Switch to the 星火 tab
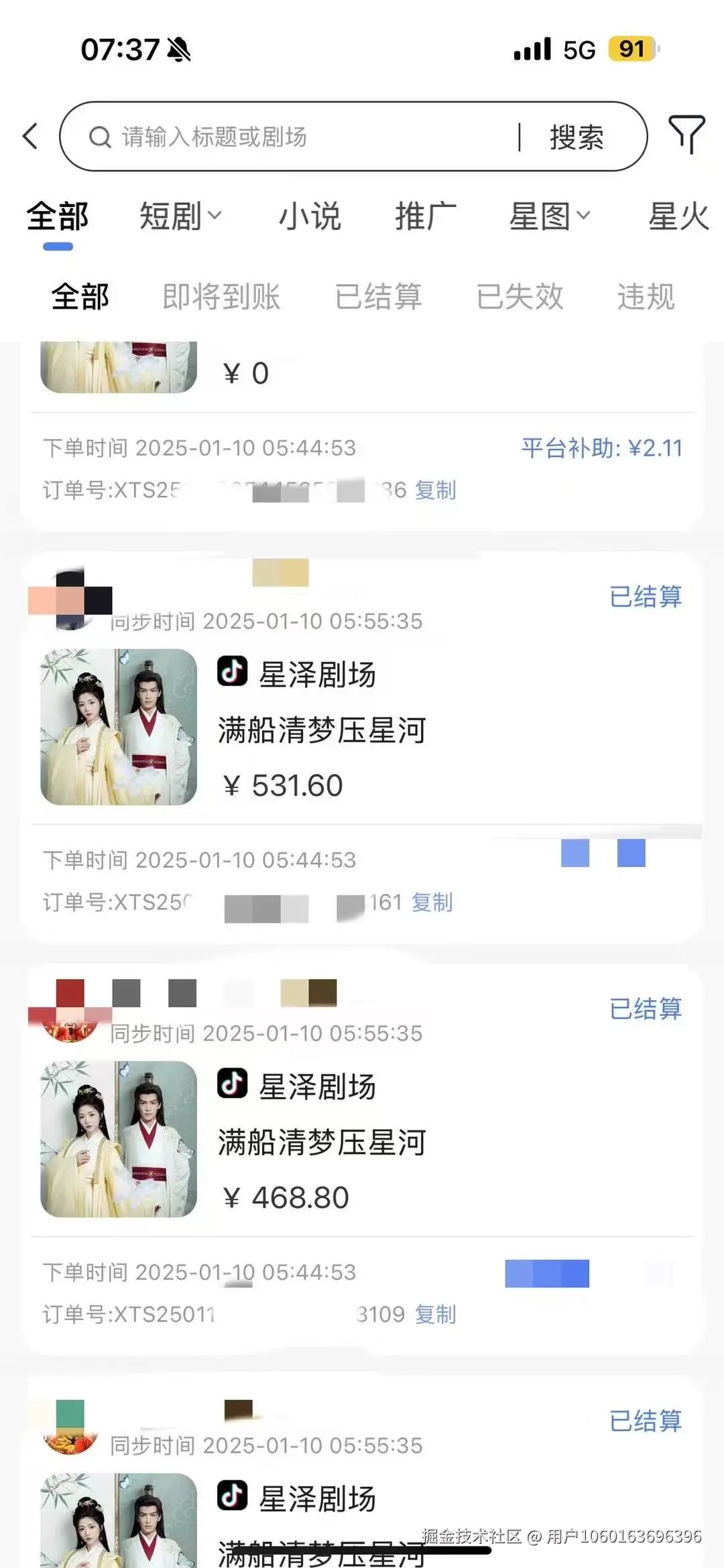The height and width of the screenshot is (1568, 724). 678,216
